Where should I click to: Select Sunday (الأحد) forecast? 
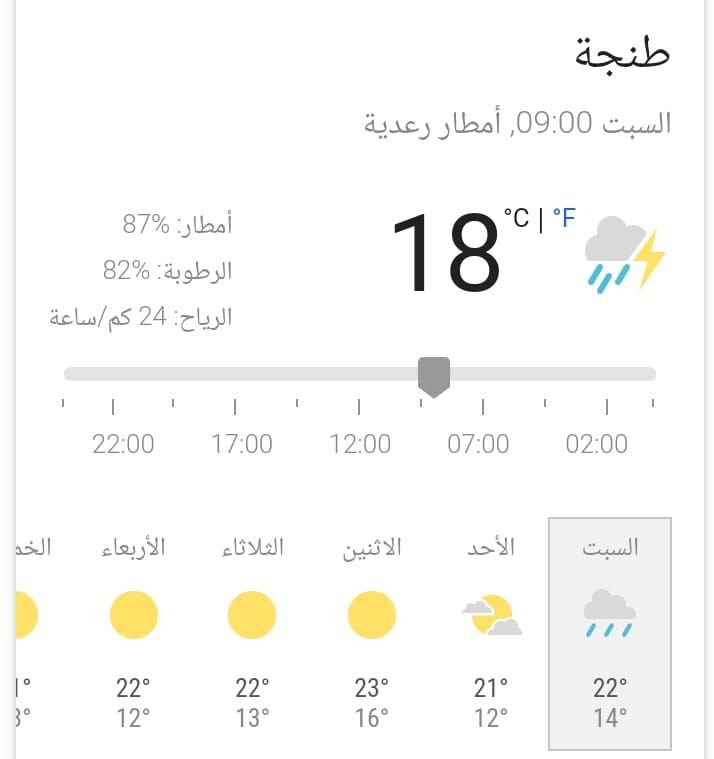(x=491, y=634)
